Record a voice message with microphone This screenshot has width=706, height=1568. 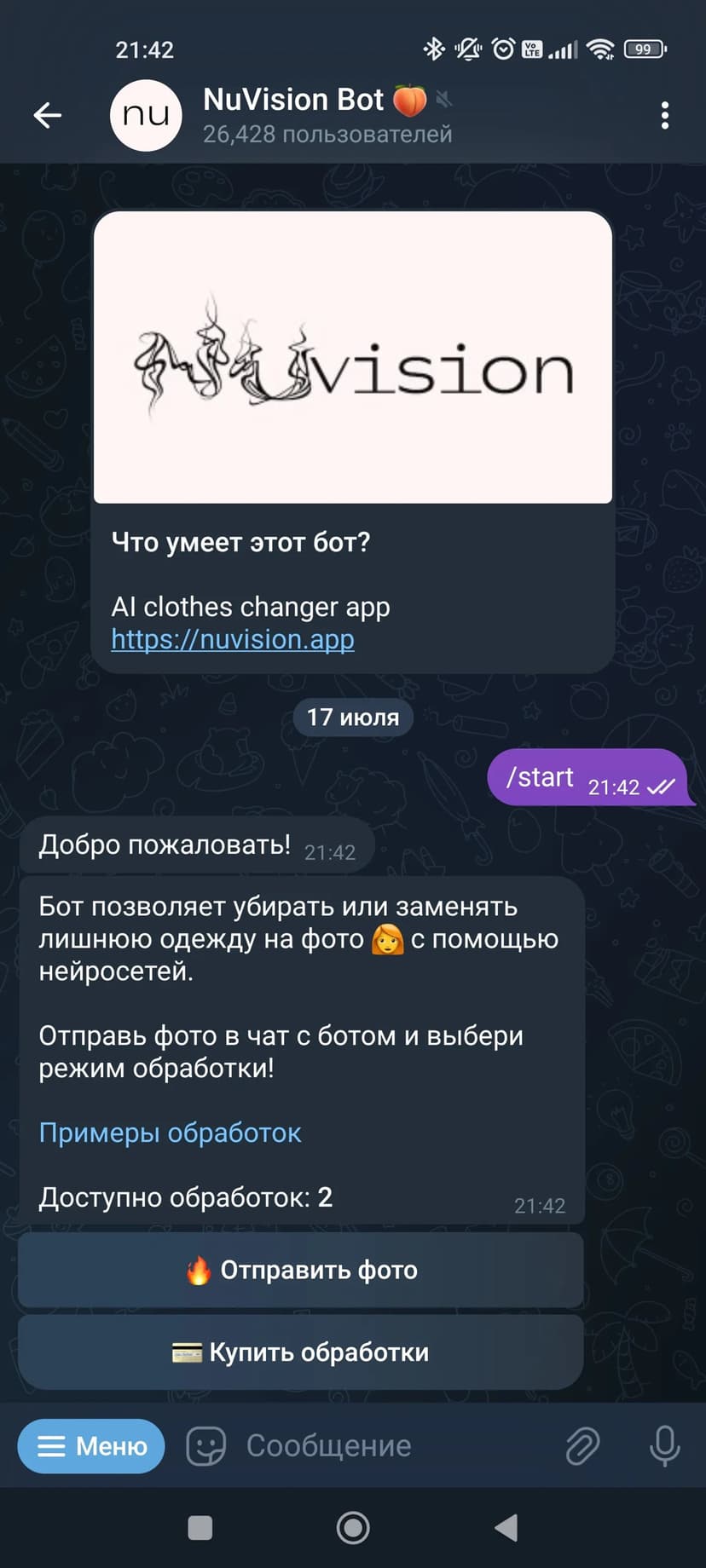pyautogui.click(x=664, y=1446)
